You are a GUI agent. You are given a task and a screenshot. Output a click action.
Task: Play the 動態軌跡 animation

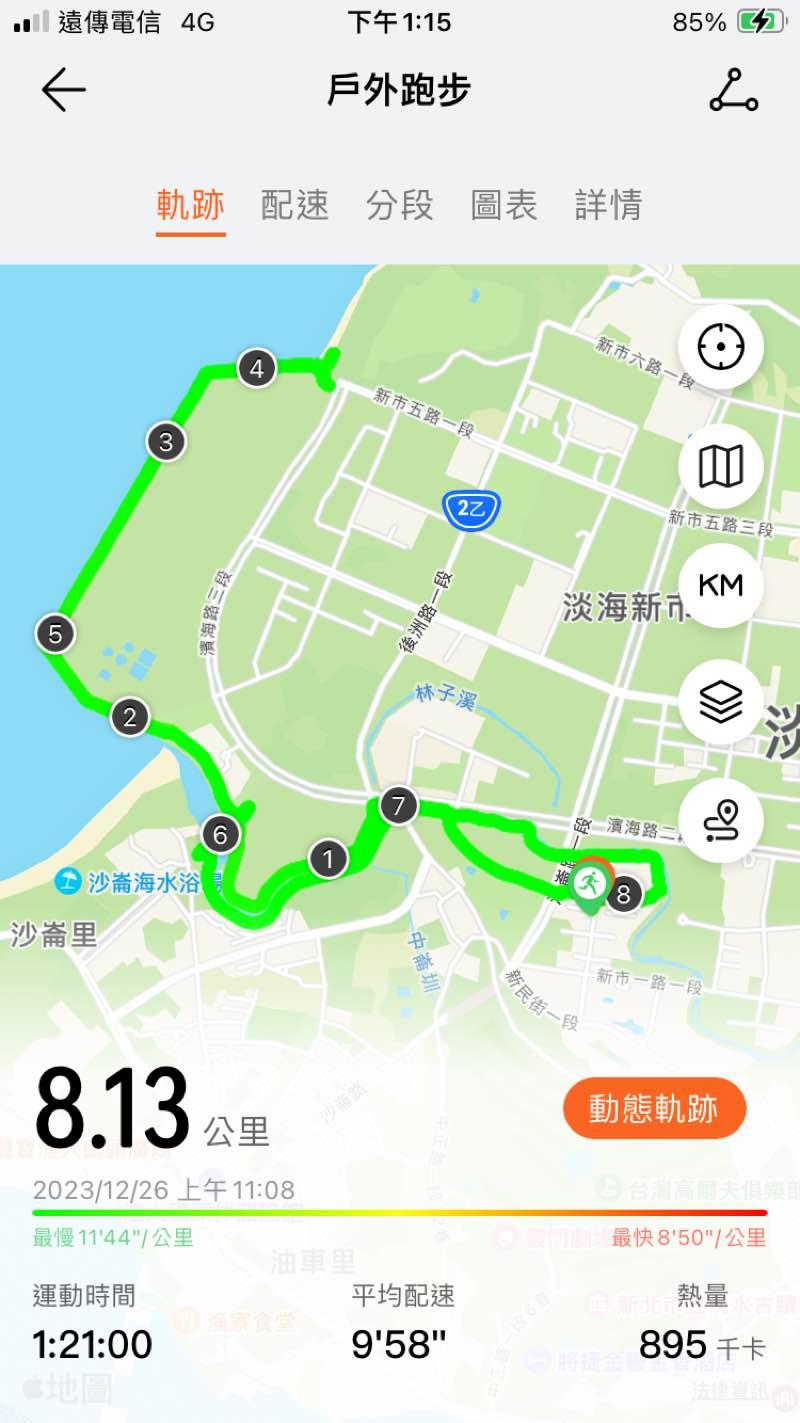click(654, 1109)
